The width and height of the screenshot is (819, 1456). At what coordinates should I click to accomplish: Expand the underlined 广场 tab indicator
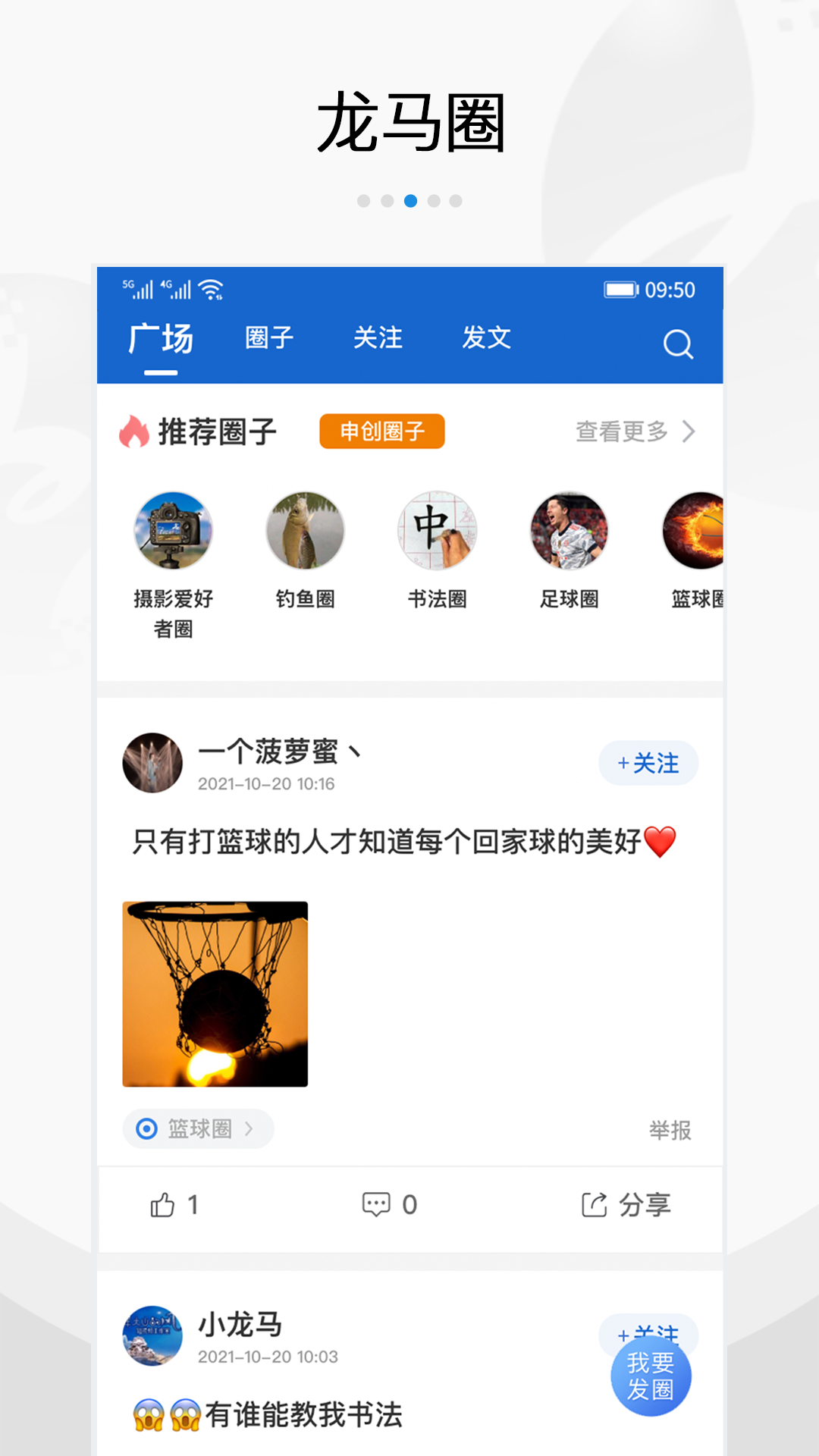click(x=162, y=372)
